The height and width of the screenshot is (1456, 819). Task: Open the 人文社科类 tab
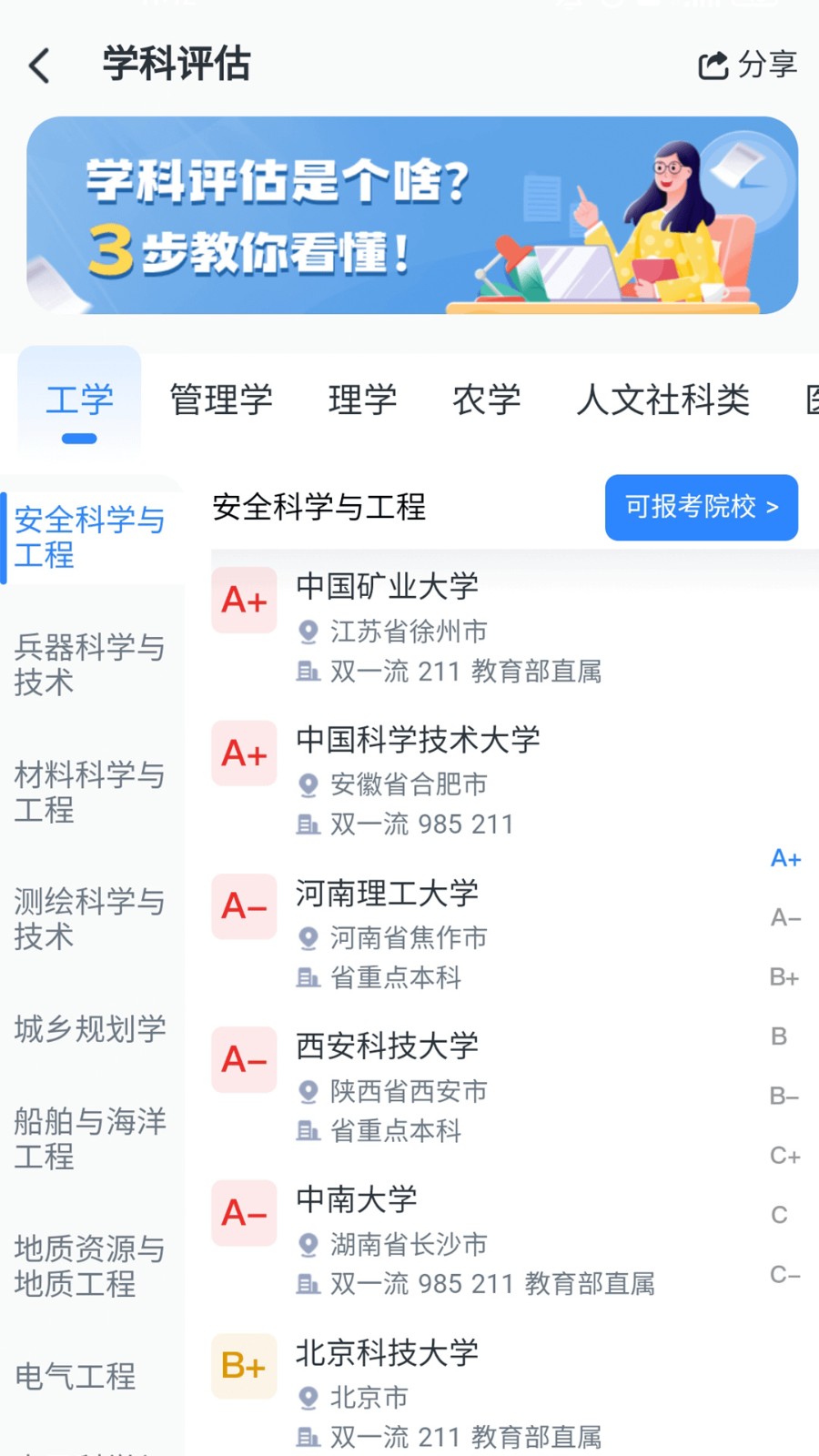point(662,399)
